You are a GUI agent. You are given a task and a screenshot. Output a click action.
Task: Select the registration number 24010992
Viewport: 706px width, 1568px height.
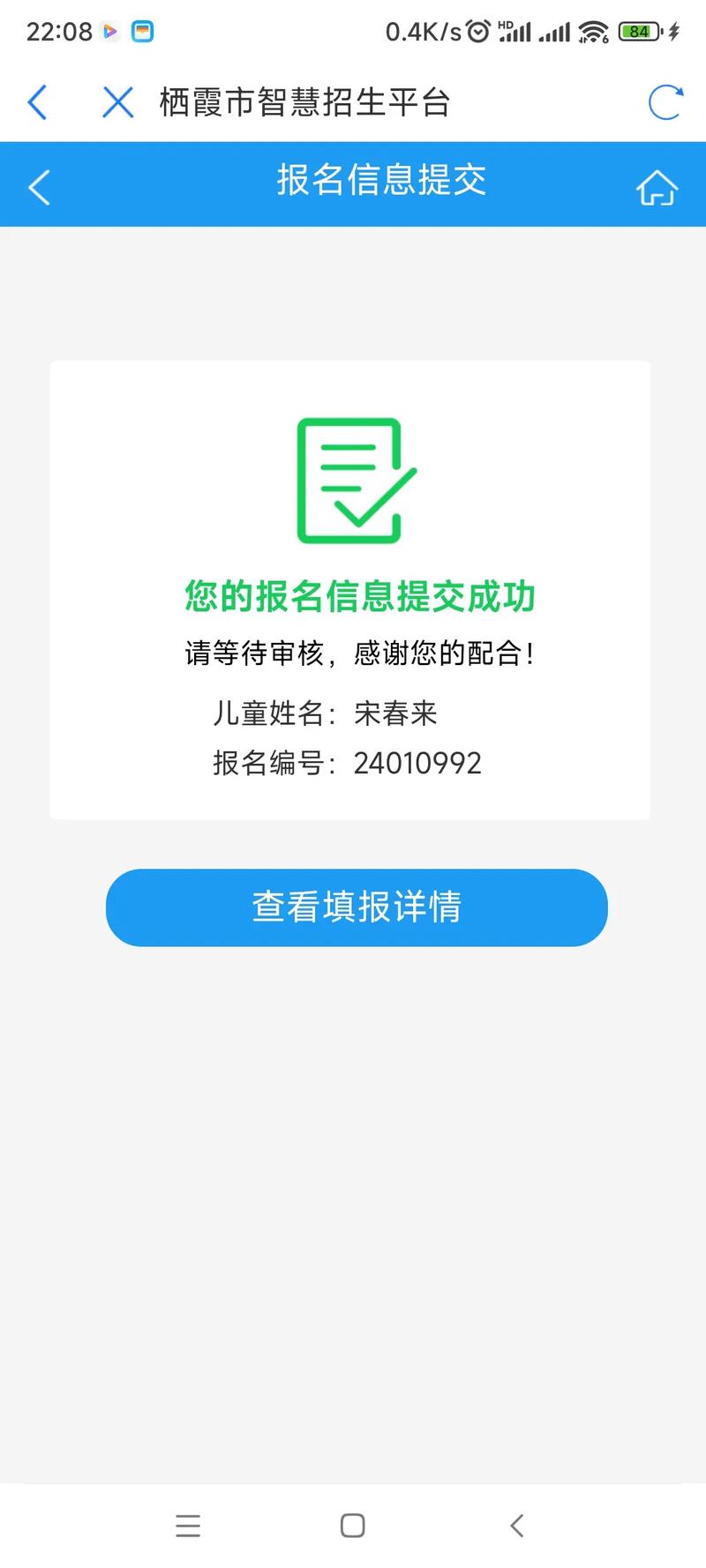pos(416,762)
